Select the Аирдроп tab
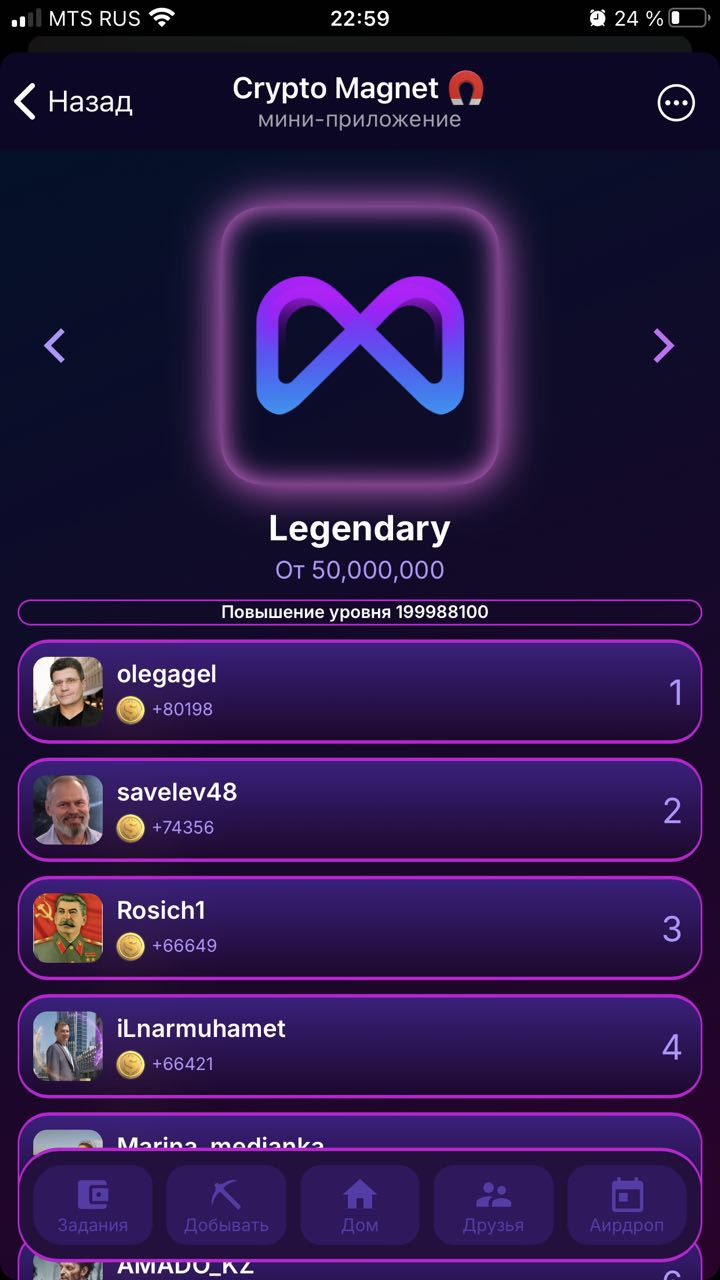Screen dimensions: 720x1280 point(627,1206)
